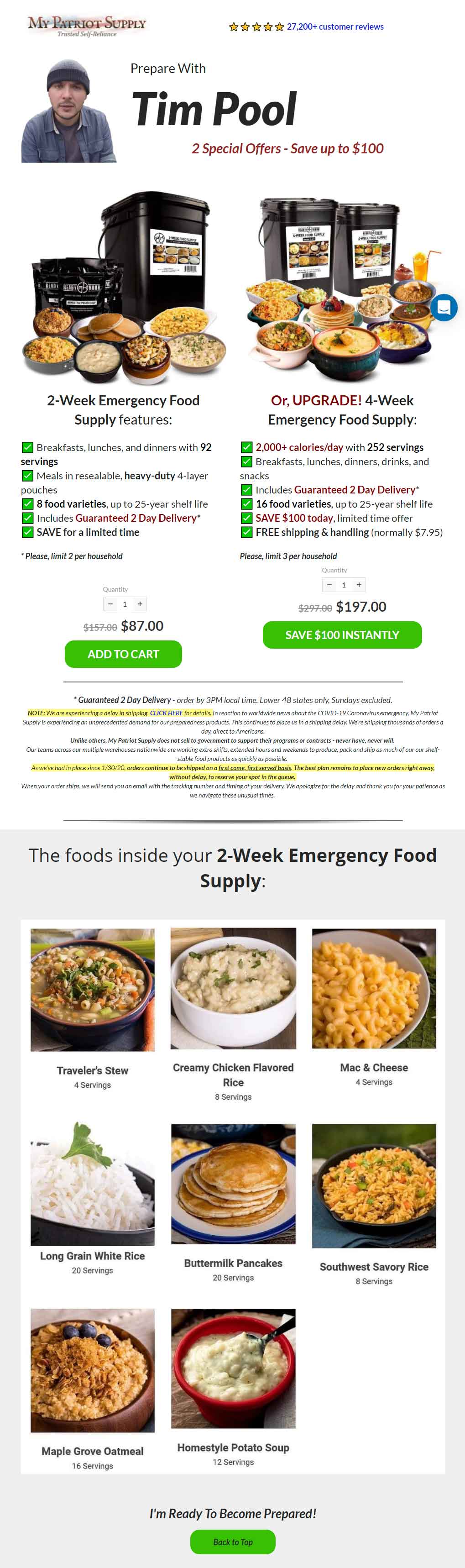465x1568 pixels.
Task: Decrease quantity for the 4-Week supply
Action: coord(329,585)
